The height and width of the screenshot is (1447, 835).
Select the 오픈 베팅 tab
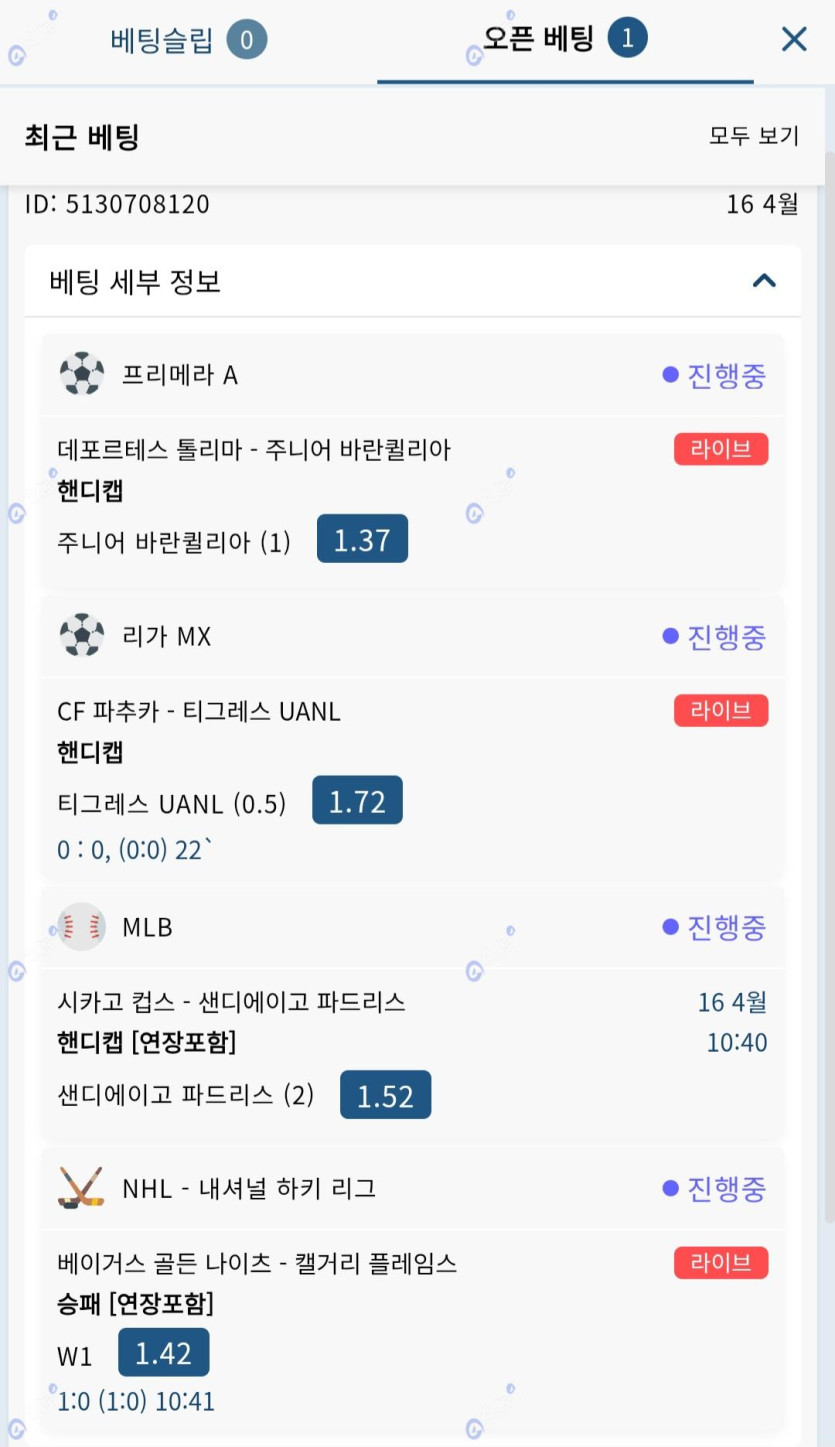[565, 41]
